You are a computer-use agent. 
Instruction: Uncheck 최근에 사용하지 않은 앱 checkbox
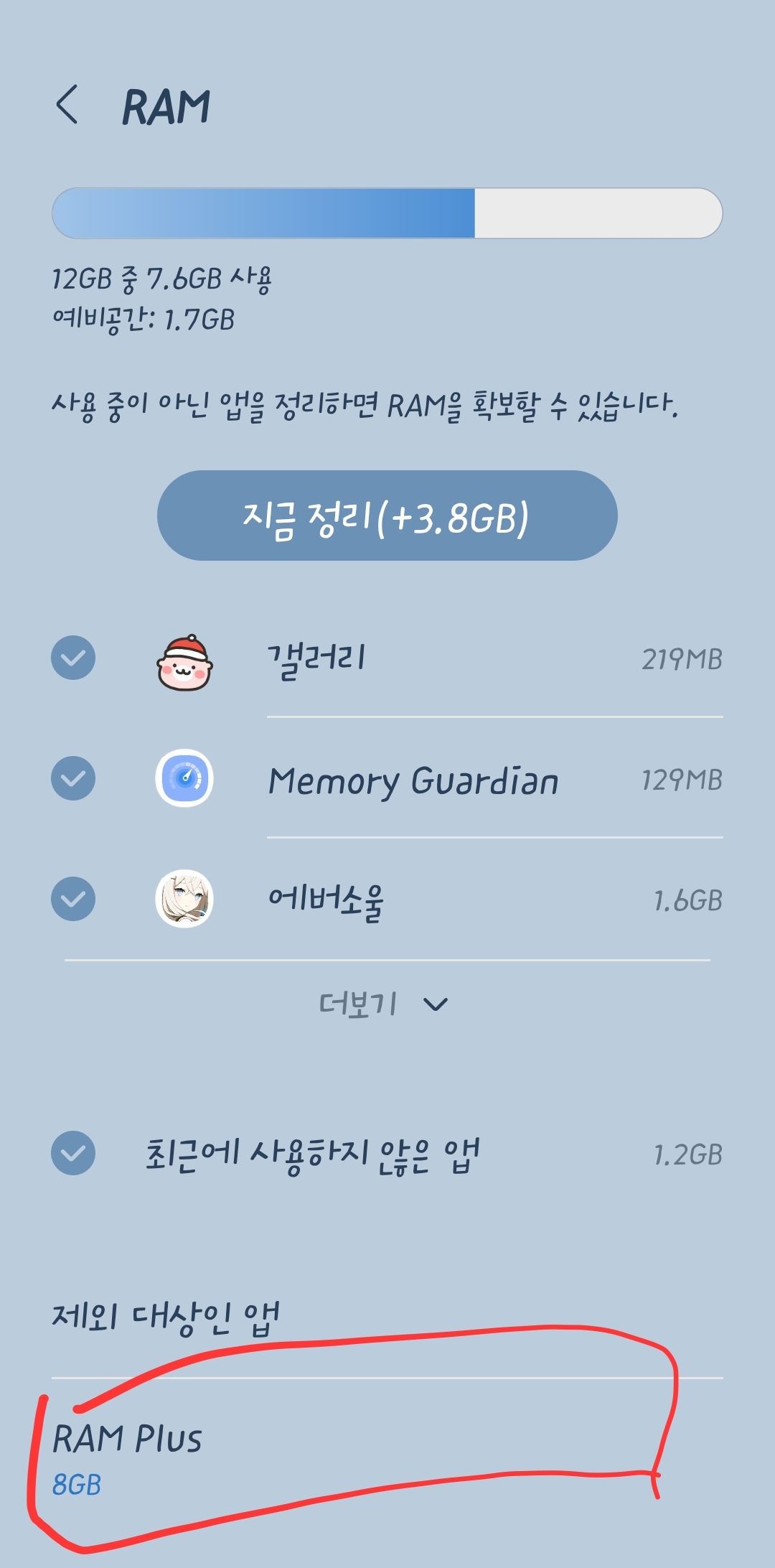point(73,1153)
